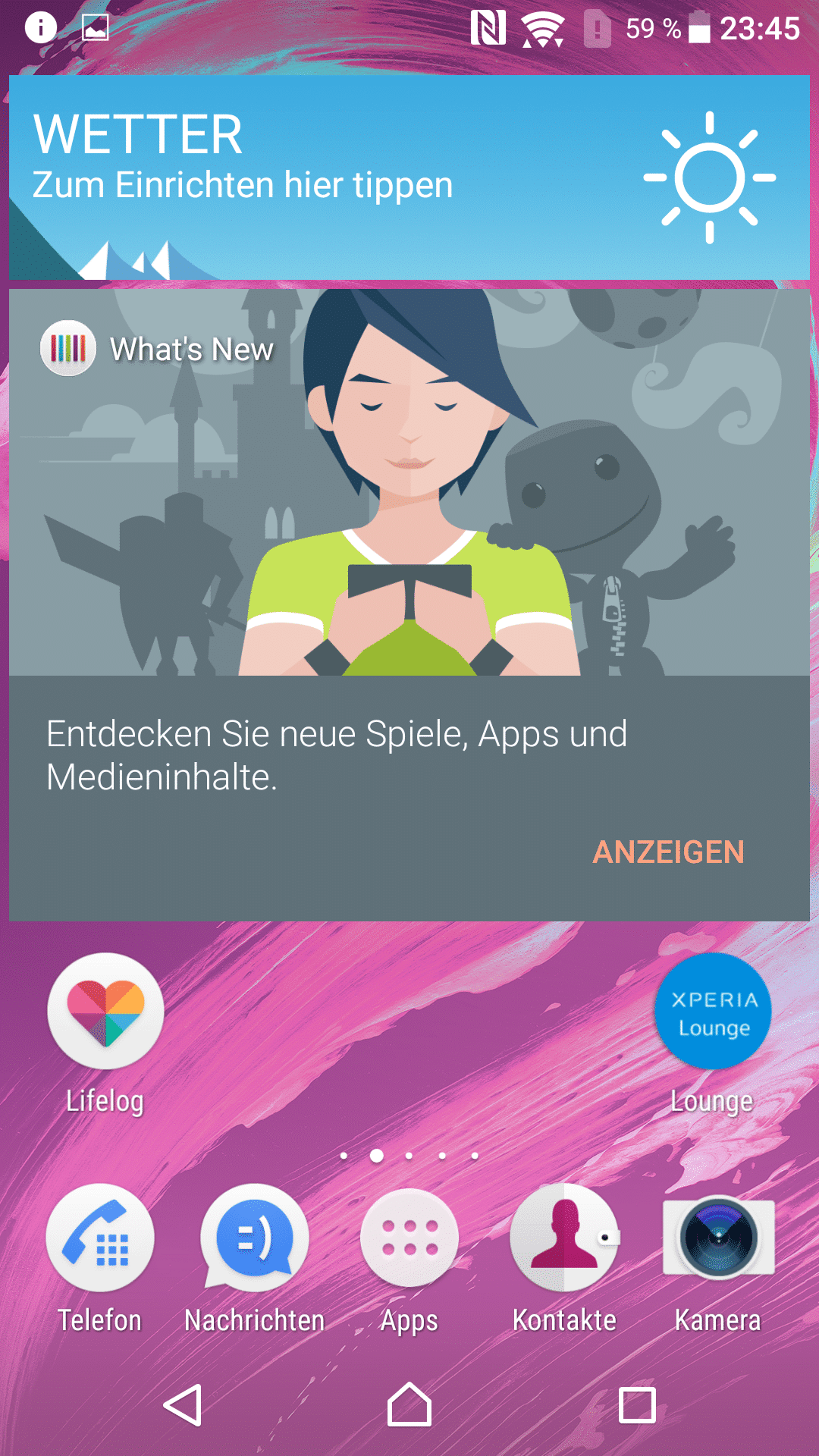Tap the ANZEIGEN button
The height and width of the screenshot is (1456, 819).
668,852
